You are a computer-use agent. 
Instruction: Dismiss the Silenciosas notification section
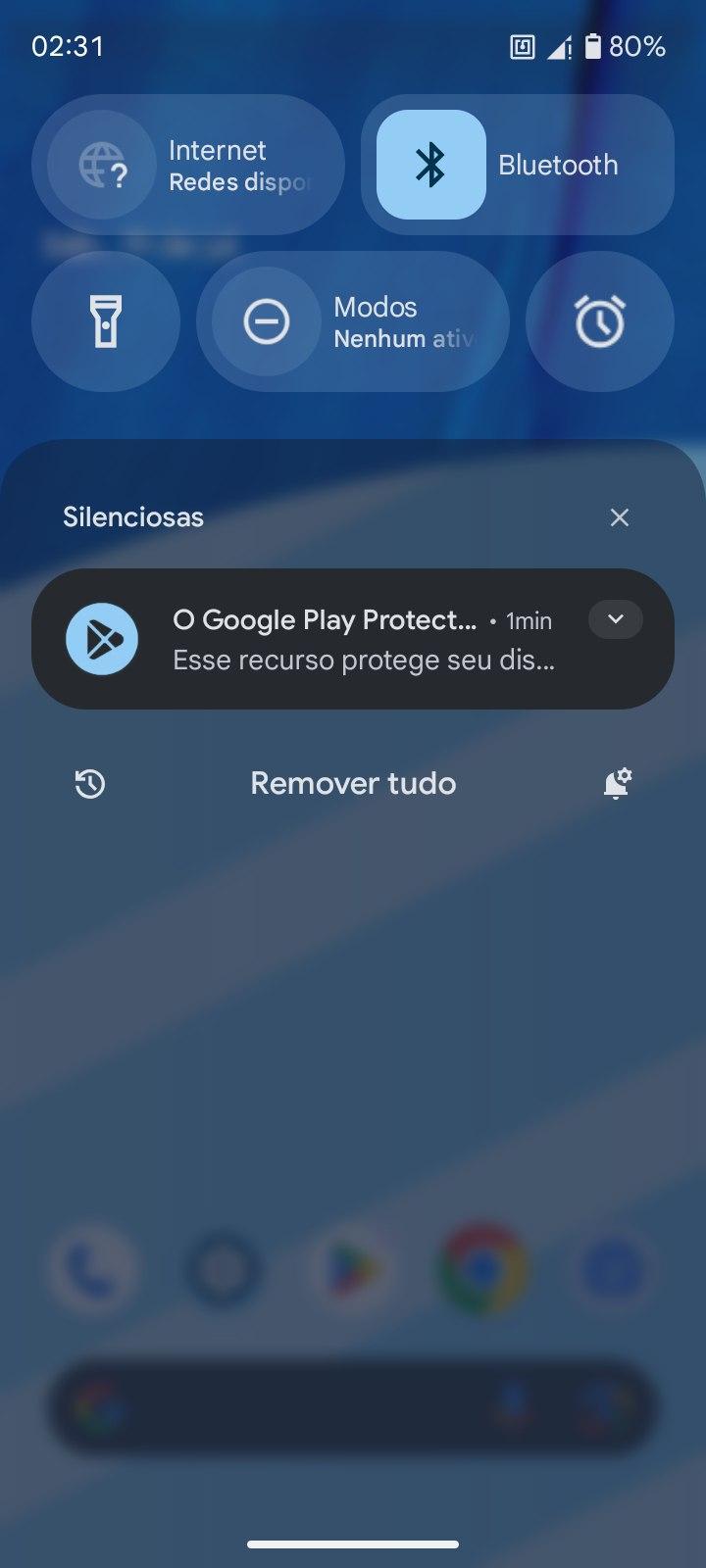point(619,517)
